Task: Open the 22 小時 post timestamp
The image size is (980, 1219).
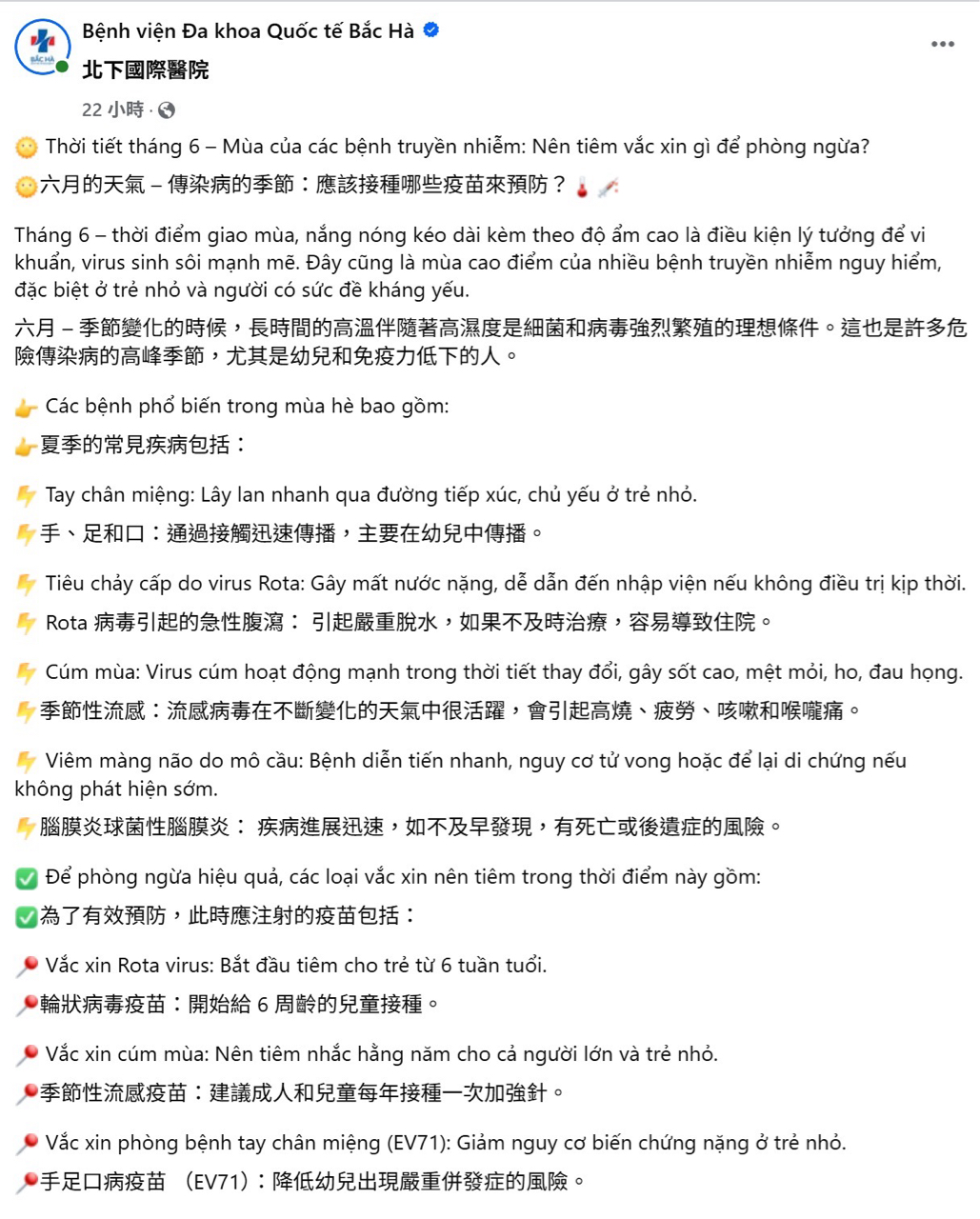Action: (112, 110)
